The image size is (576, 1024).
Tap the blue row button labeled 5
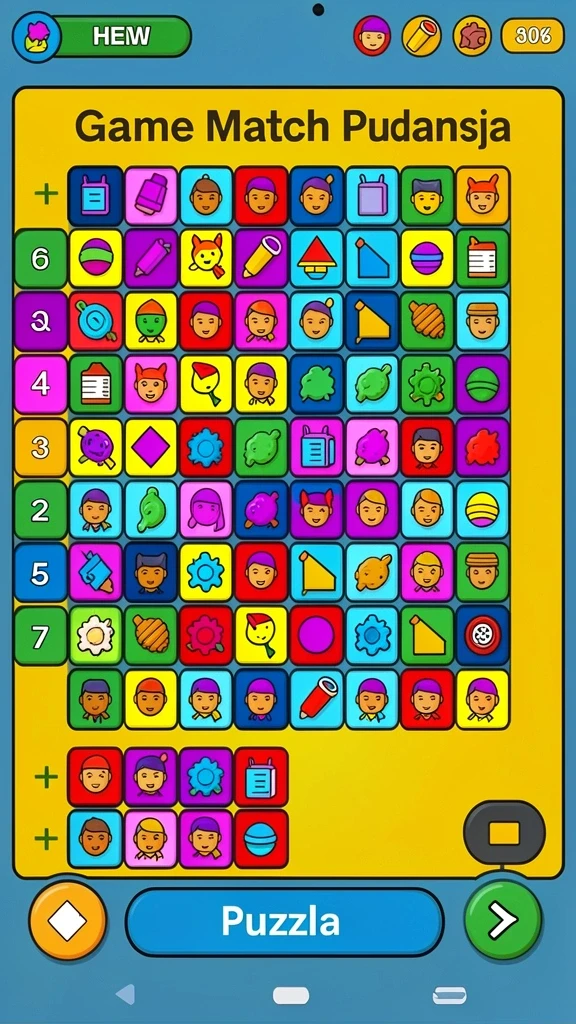click(x=40, y=573)
